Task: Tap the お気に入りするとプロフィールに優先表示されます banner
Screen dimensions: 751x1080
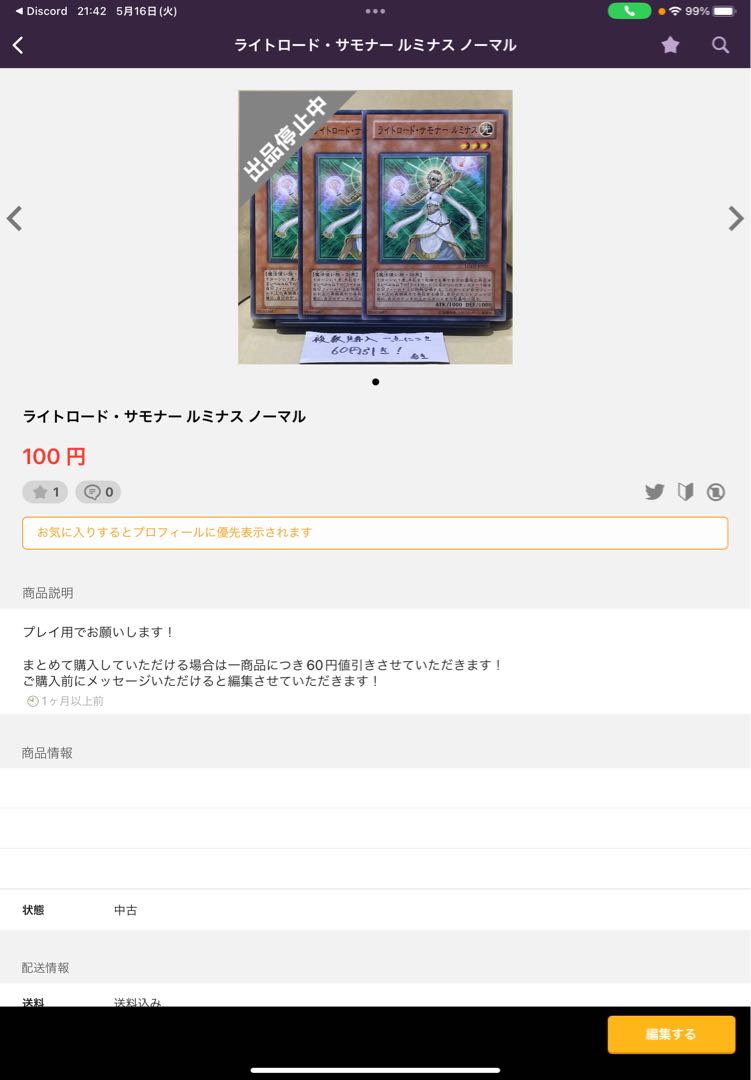Action: pyautogui.click(x=375, y=533)
